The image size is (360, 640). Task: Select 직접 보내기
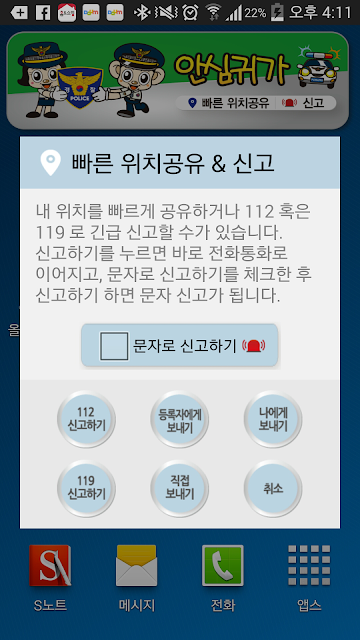(x=180, y=489)
